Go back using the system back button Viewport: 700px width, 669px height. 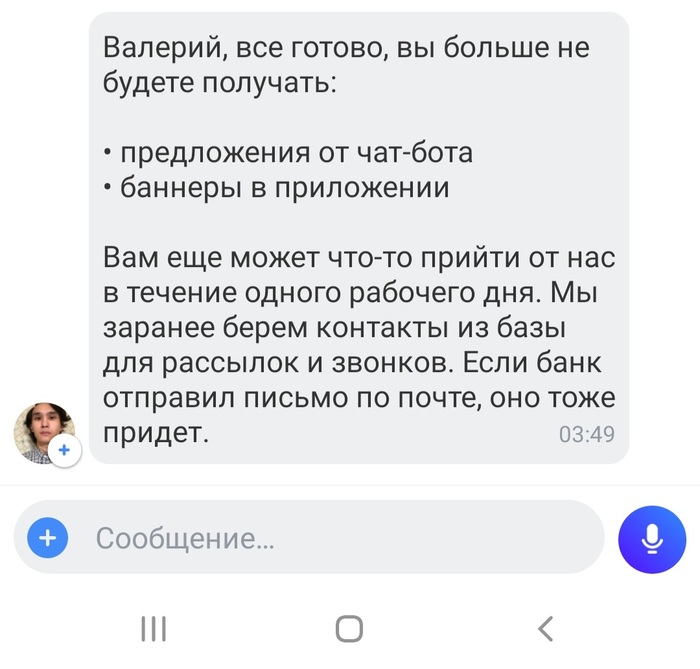[x=545, y=628]
